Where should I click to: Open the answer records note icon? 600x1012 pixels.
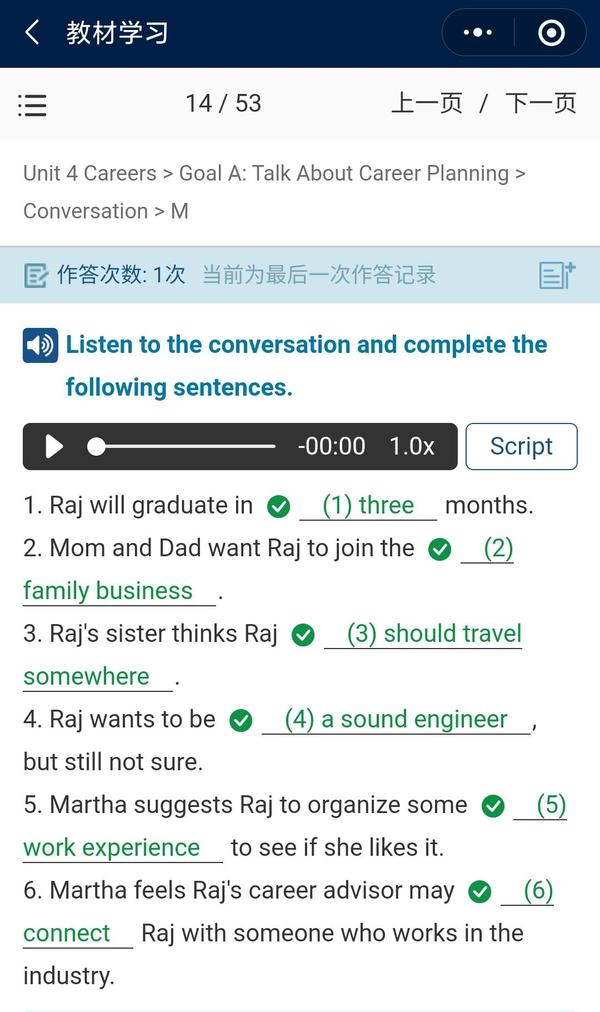(x=557, y=275)
